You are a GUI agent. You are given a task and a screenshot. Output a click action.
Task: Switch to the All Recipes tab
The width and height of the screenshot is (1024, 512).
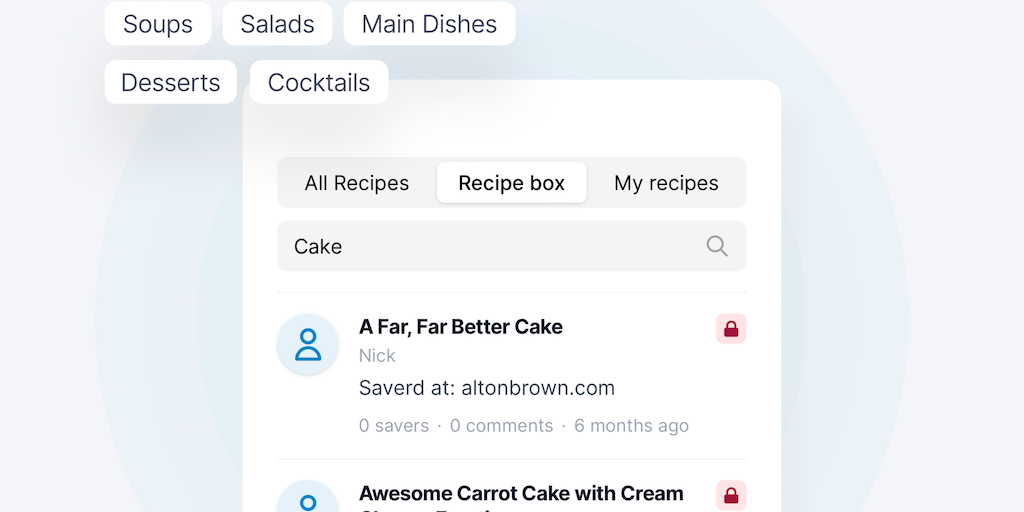357,183
